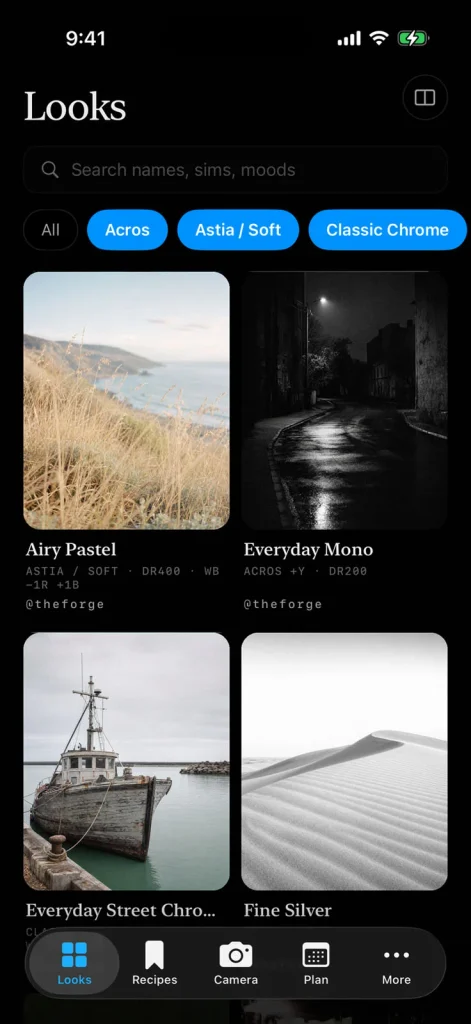Filter looks by Acros
This screenshot has height=1024, width=471.
click(127, 230)
